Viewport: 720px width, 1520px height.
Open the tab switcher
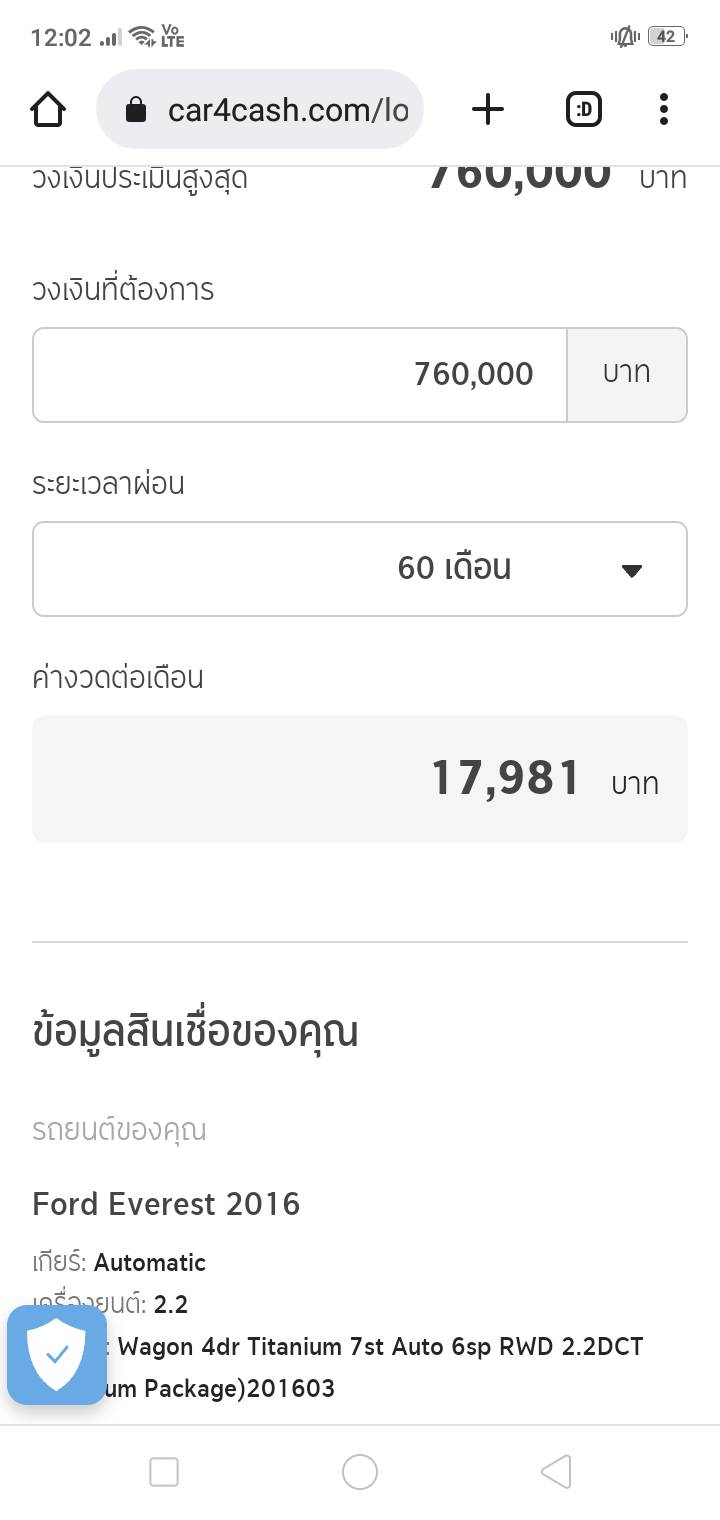coord(584,109)
